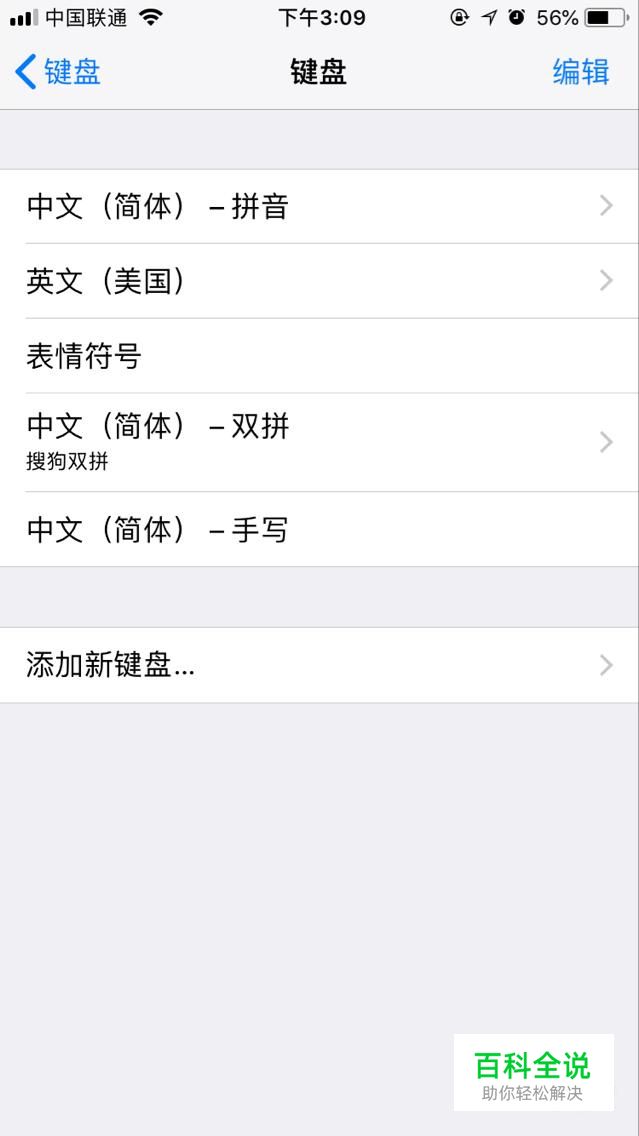Open 中文（简体）– 双拼 keyboard settings

pyautogui.click(x=320, y=443)
